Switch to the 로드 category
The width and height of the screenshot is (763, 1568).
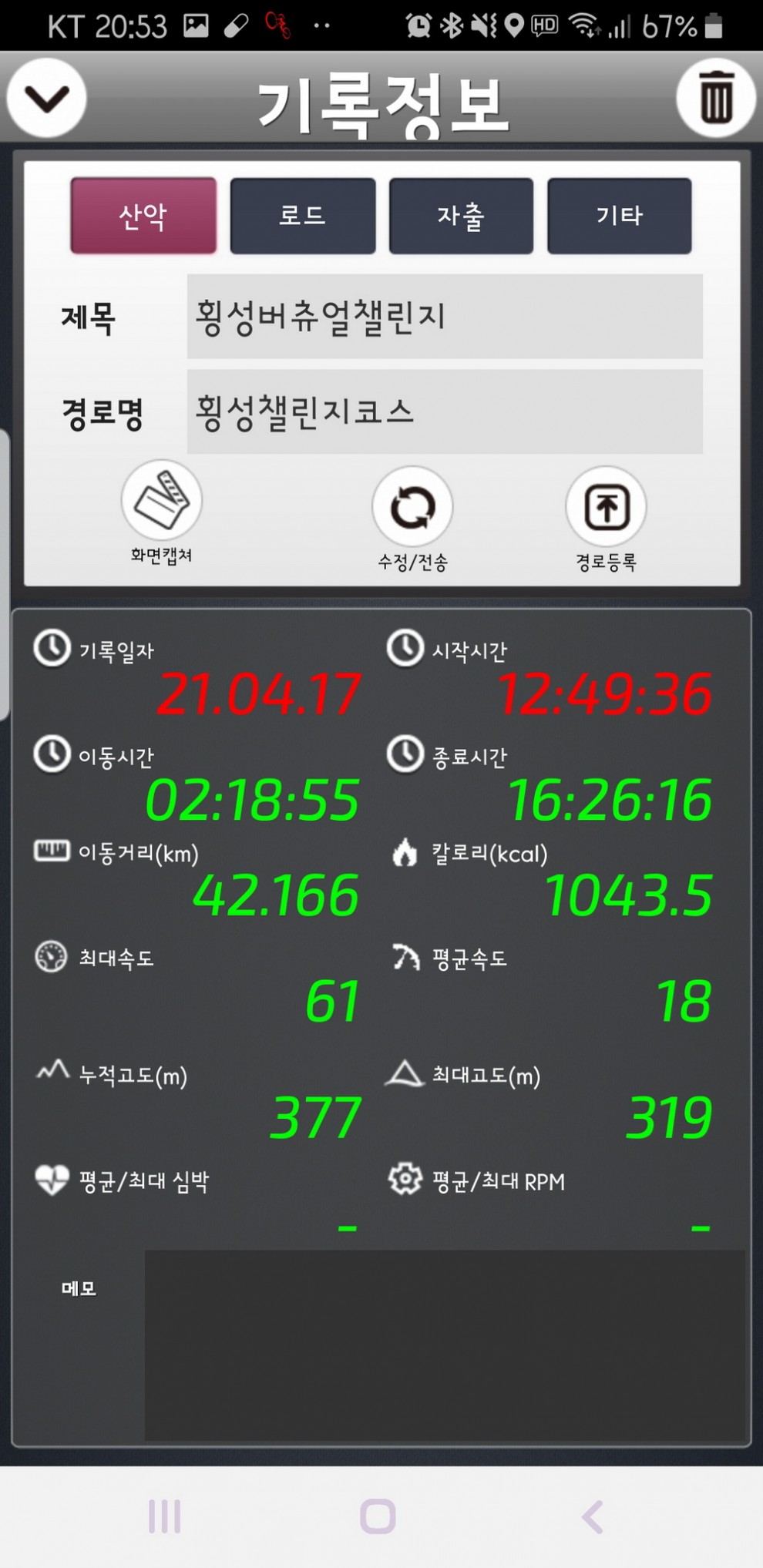coord(303,216)
